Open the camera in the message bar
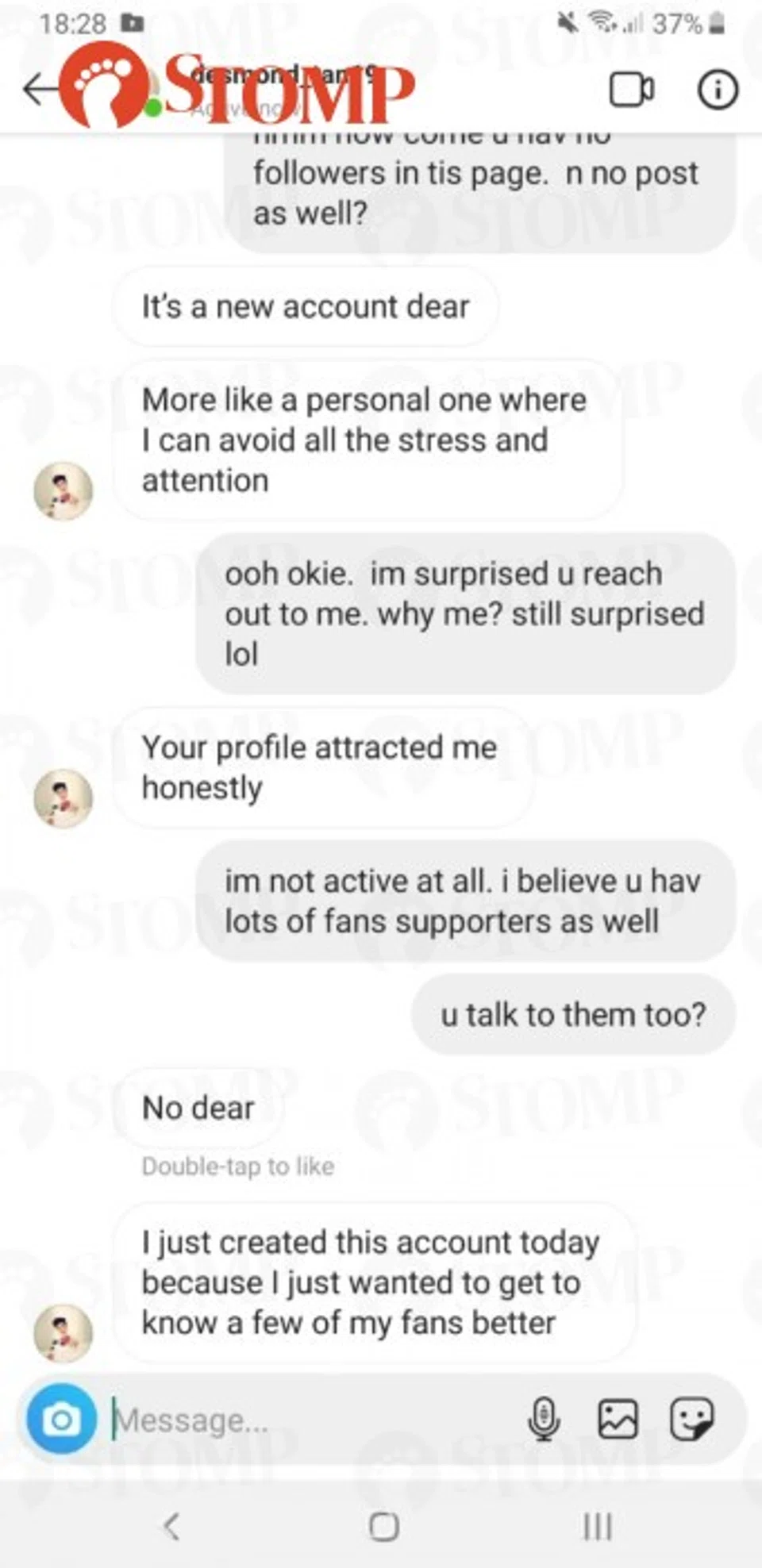 click(x=61, y=1419)
